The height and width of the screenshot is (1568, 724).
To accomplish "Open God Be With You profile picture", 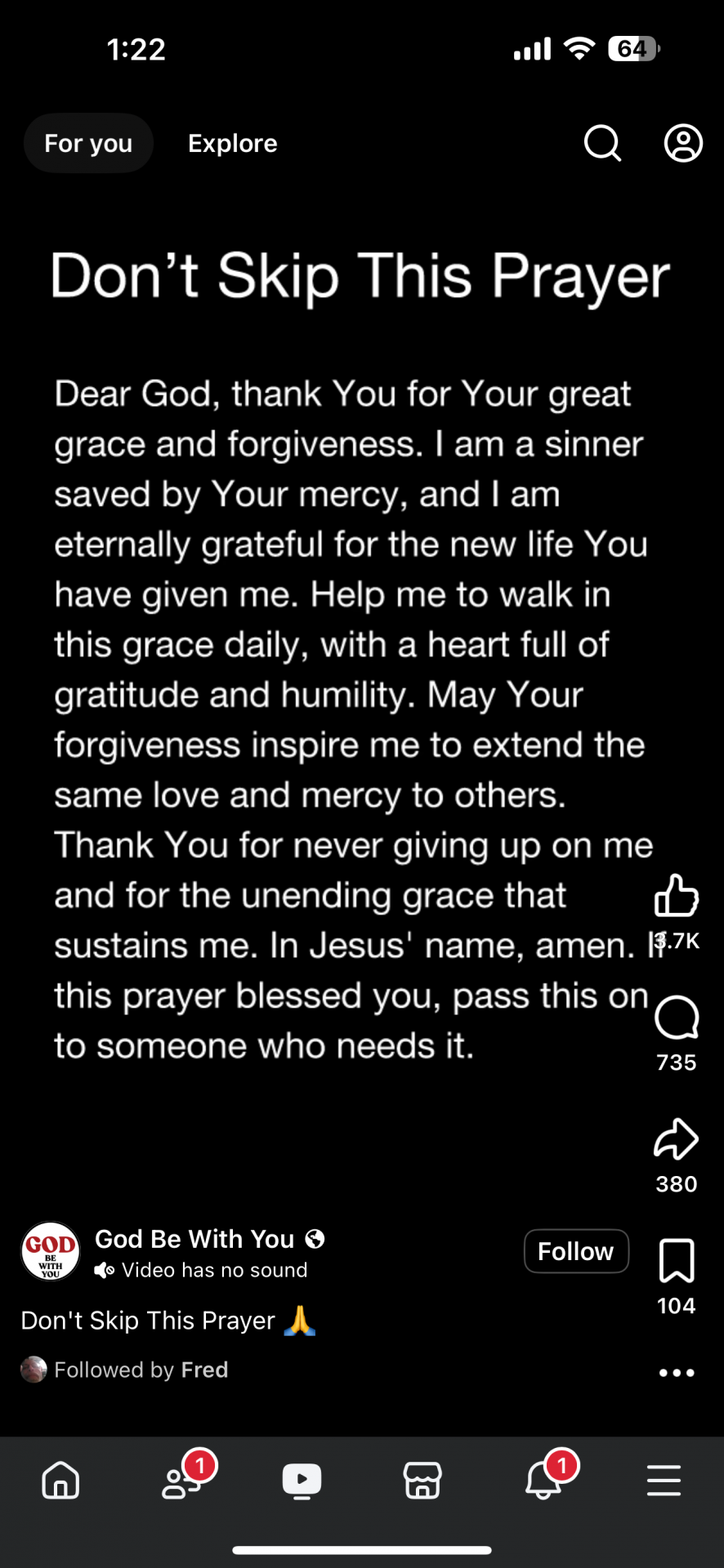I will [51, 1251].
